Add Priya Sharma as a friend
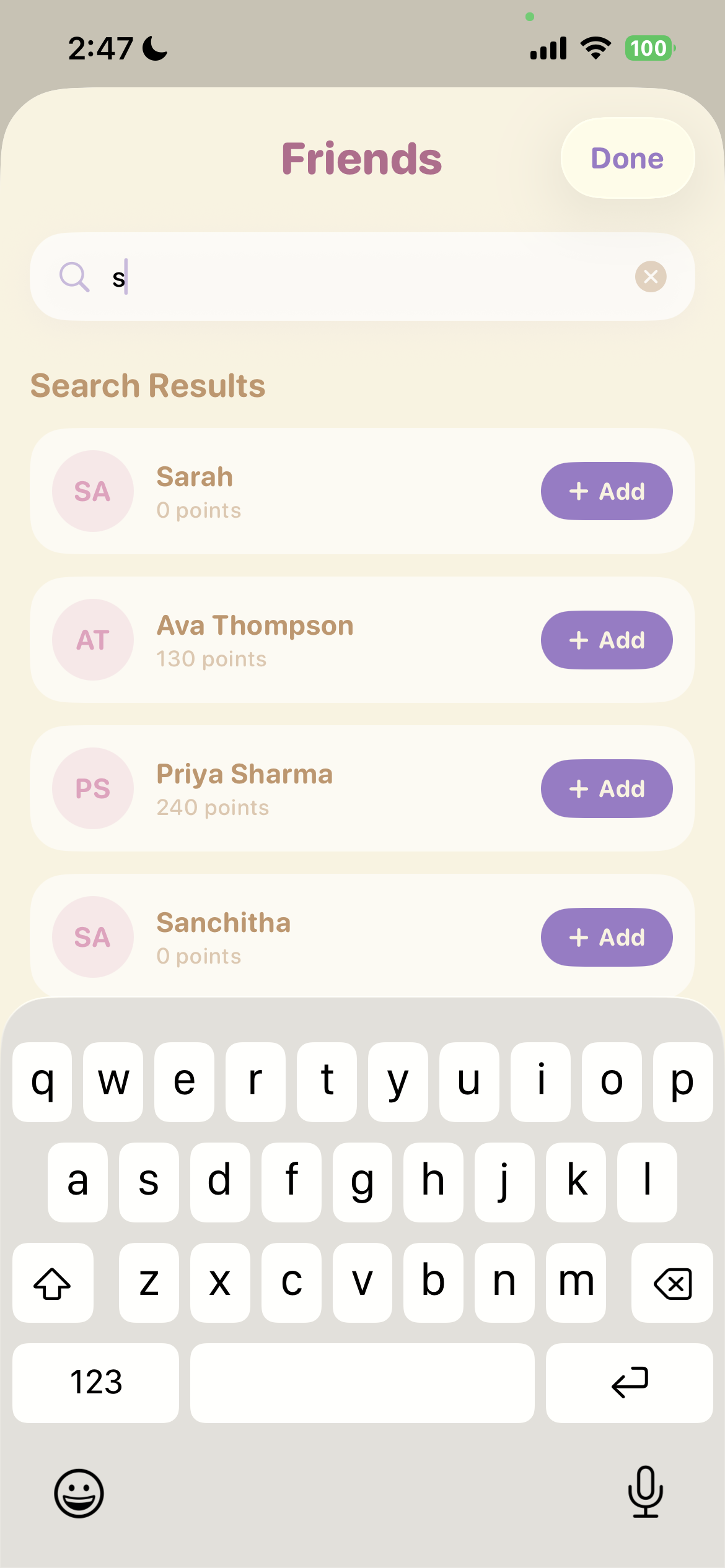Image resolution: width=725 pixels, height=1568 pixels. pyautogui.click(x=606, y=788)
